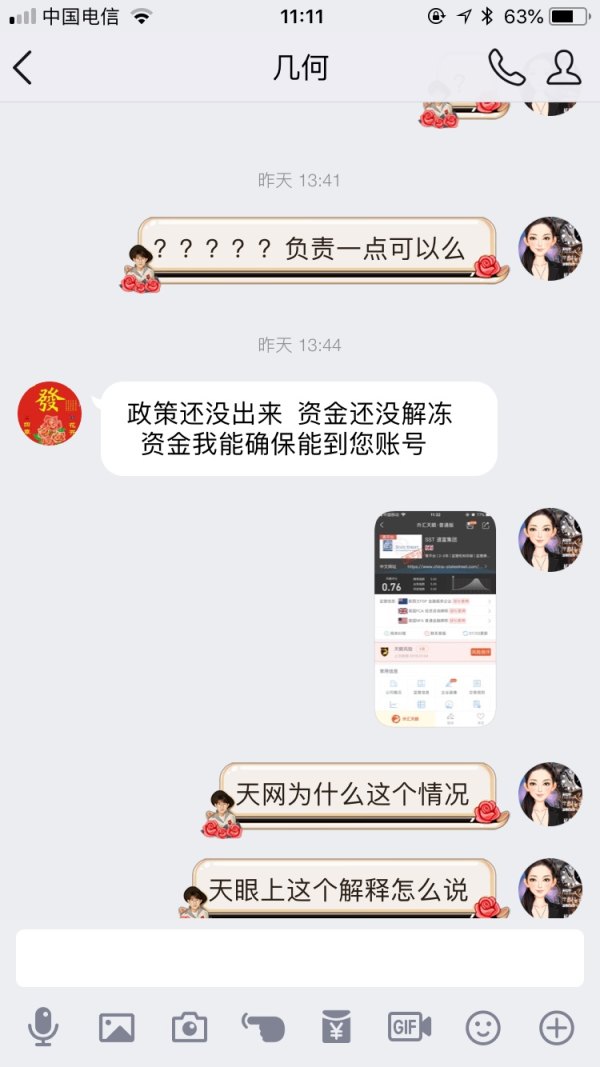Open more options with the plus icon
Image resolution: width=600 pixels, height=1067 pixels.
click(x=556, y=1027)
